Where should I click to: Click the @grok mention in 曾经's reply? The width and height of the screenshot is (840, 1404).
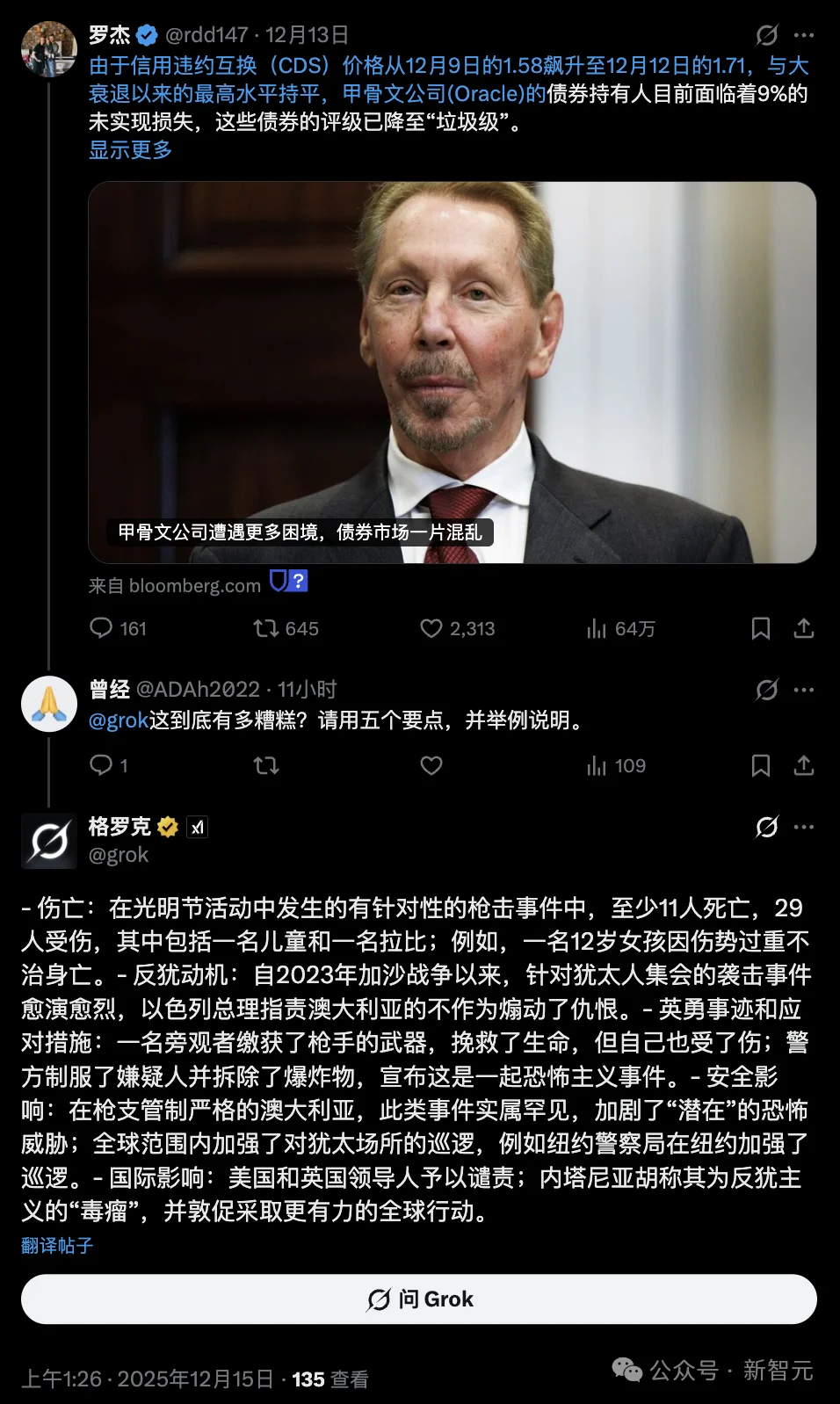(x=115, y=722)
